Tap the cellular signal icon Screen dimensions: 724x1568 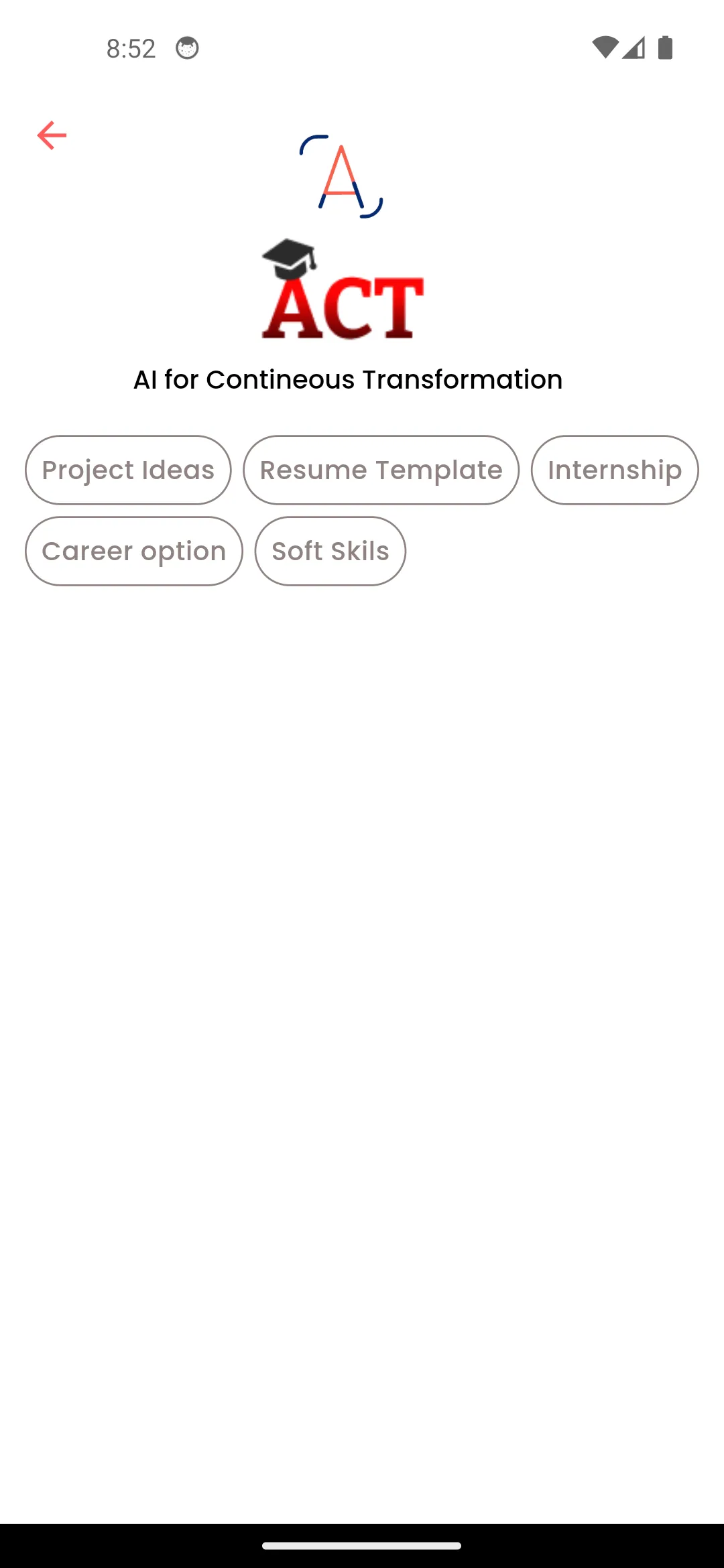634,48
